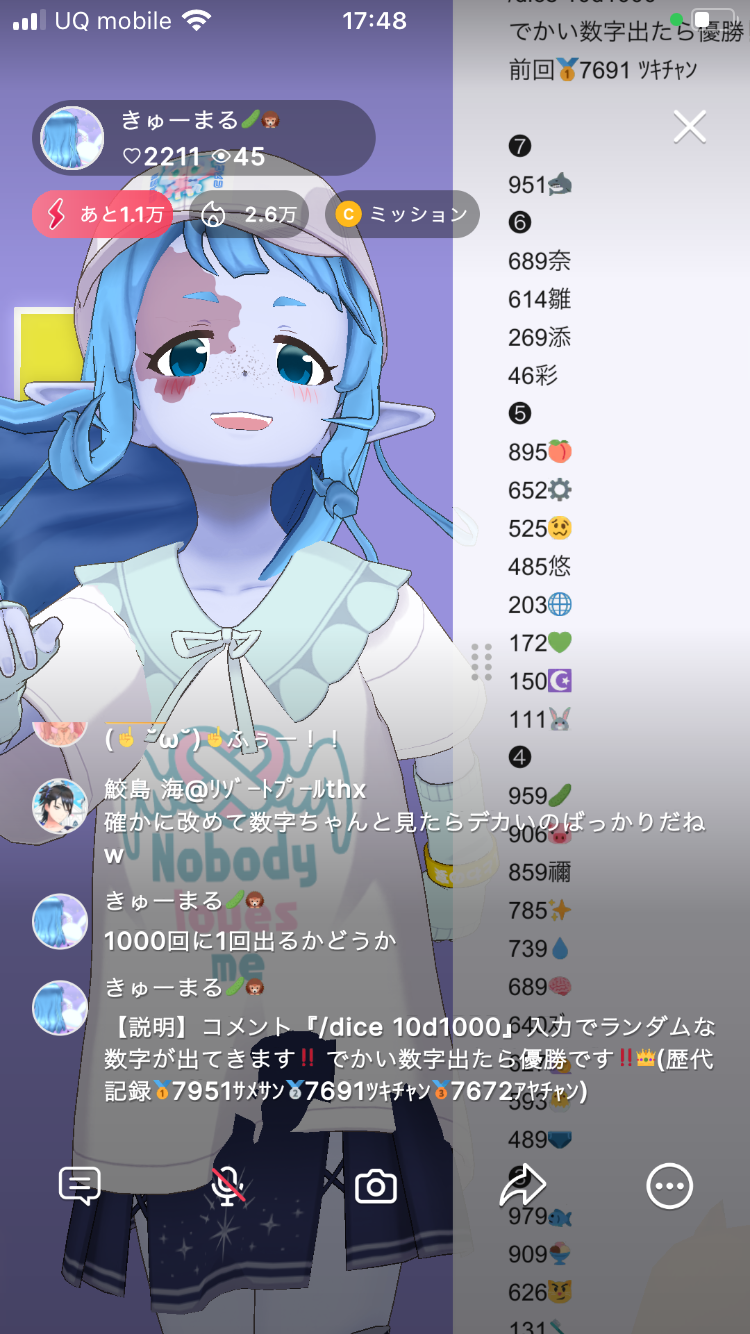750x1334 pixels.
Task: Open streamer きゅーまる's profile pill
Action: (204, 138)
